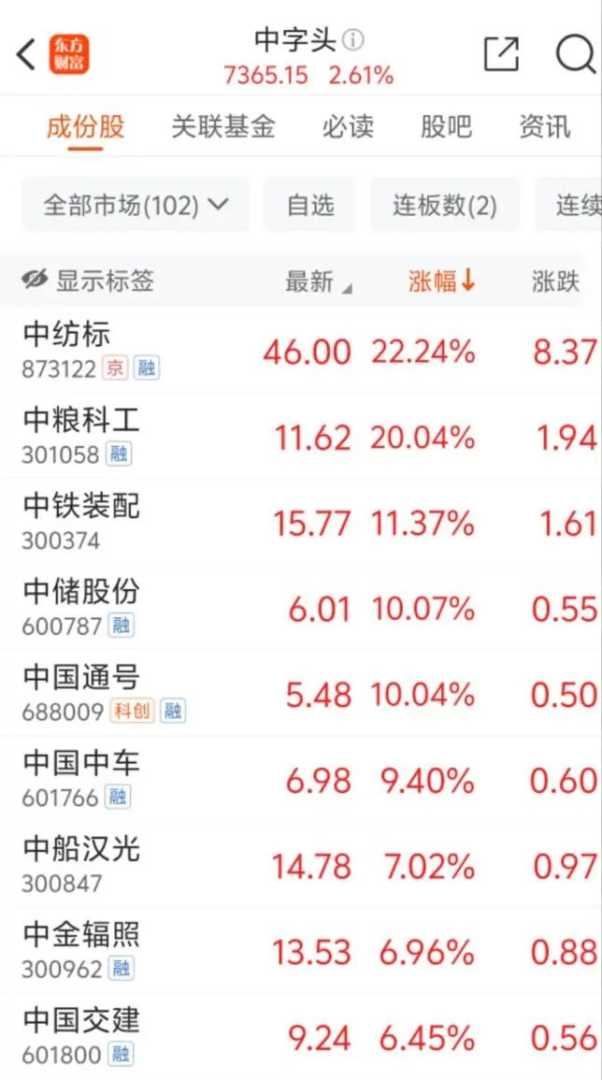Open the 股吧 tab
Screen dimensions: 602x1080
[x=446, y=127]
